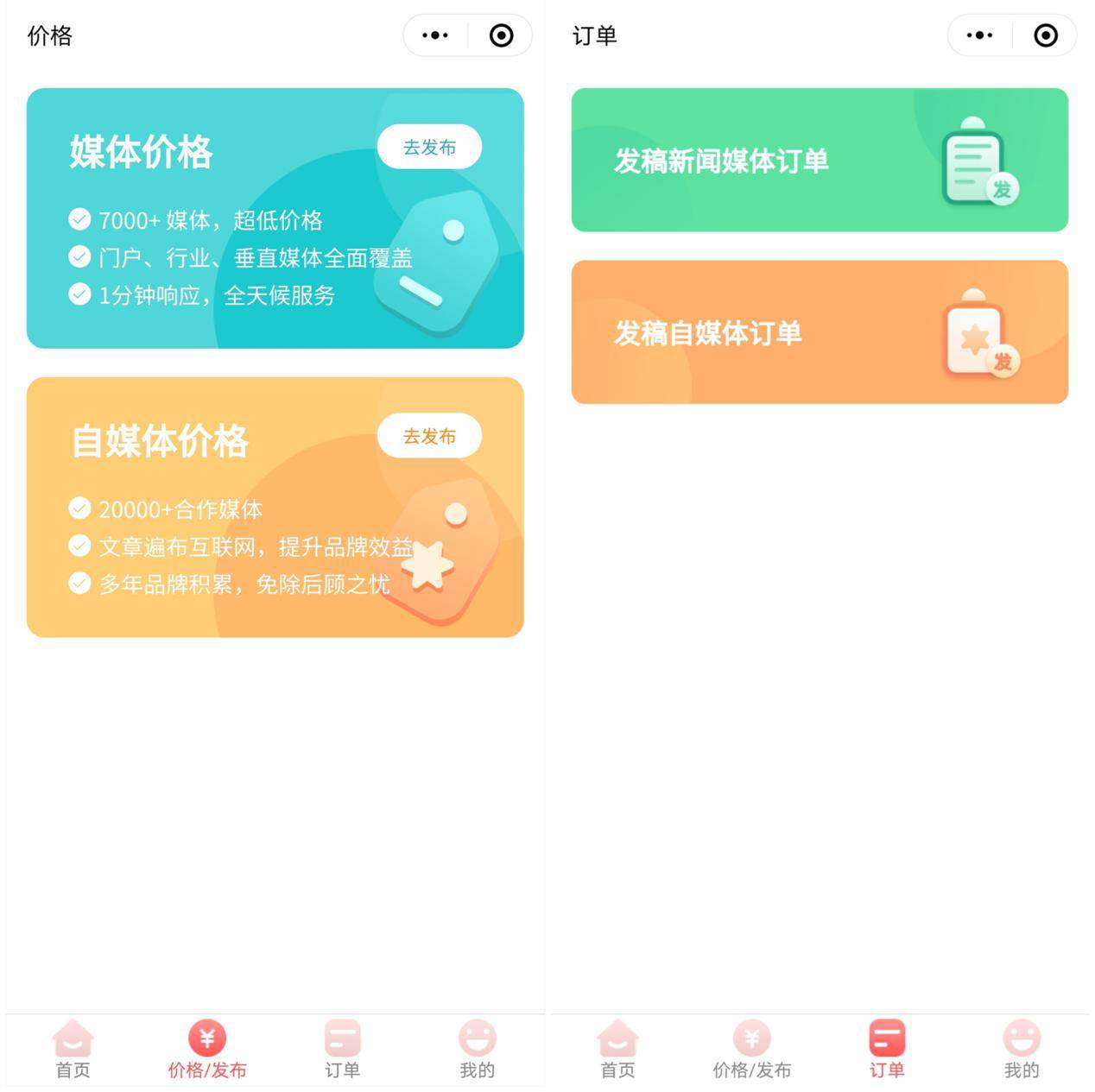Open the more menu on the 价格 page
This screenshot has height=1092, width=1095.
coord(435,35)
